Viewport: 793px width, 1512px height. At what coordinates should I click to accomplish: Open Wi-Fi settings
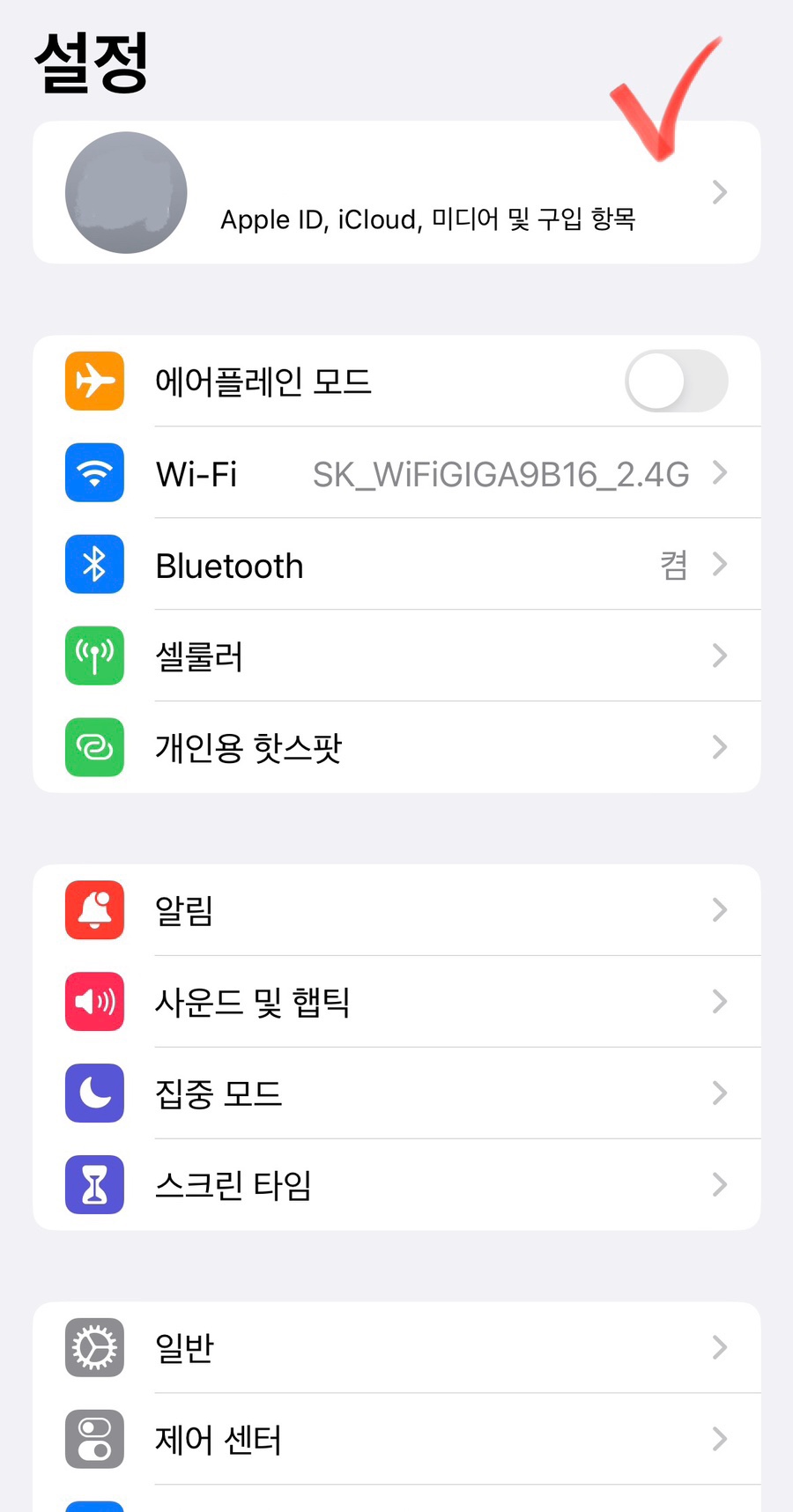396,474
